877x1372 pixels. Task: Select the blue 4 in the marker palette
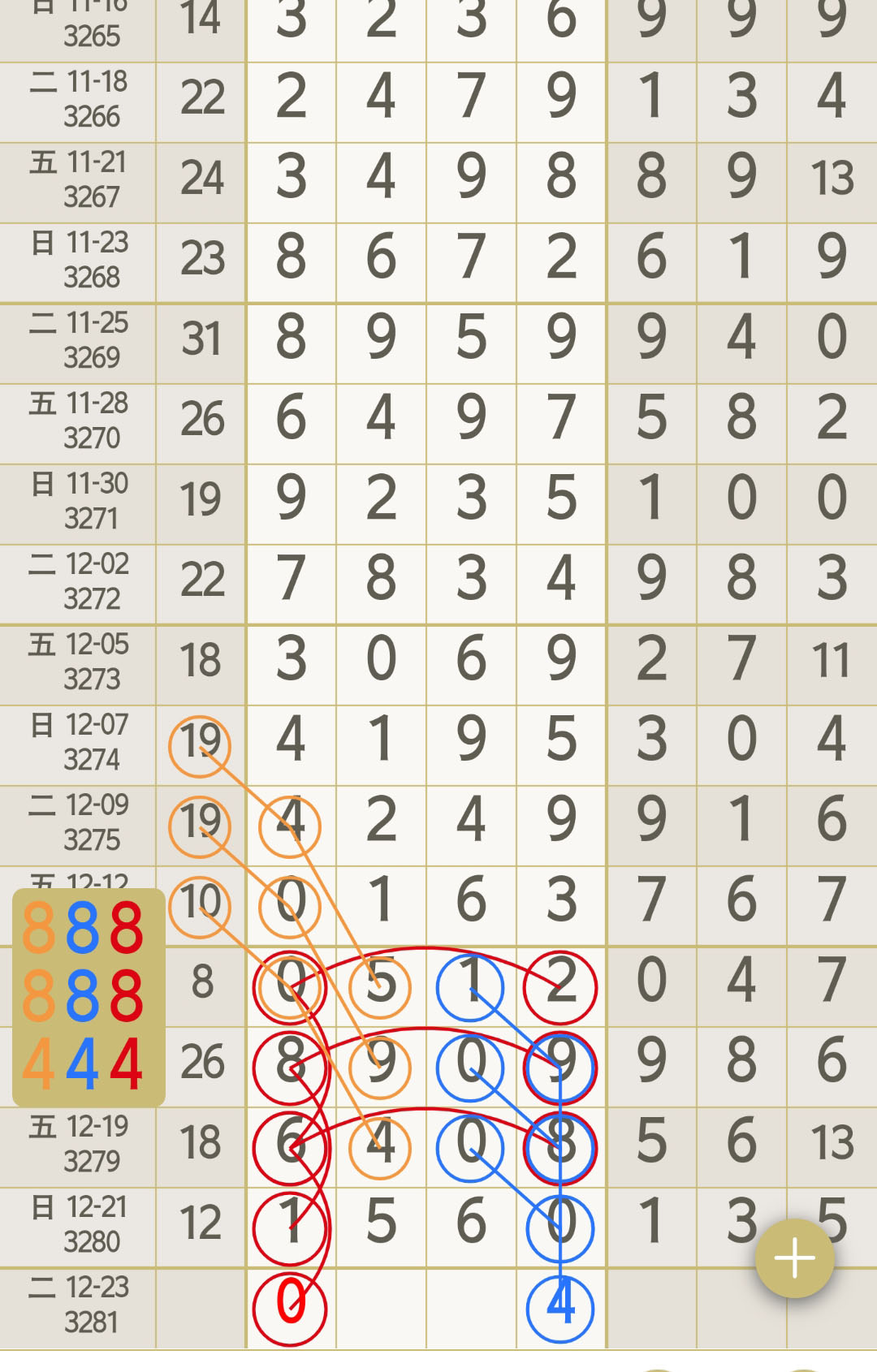click(x=82, y=1064)
